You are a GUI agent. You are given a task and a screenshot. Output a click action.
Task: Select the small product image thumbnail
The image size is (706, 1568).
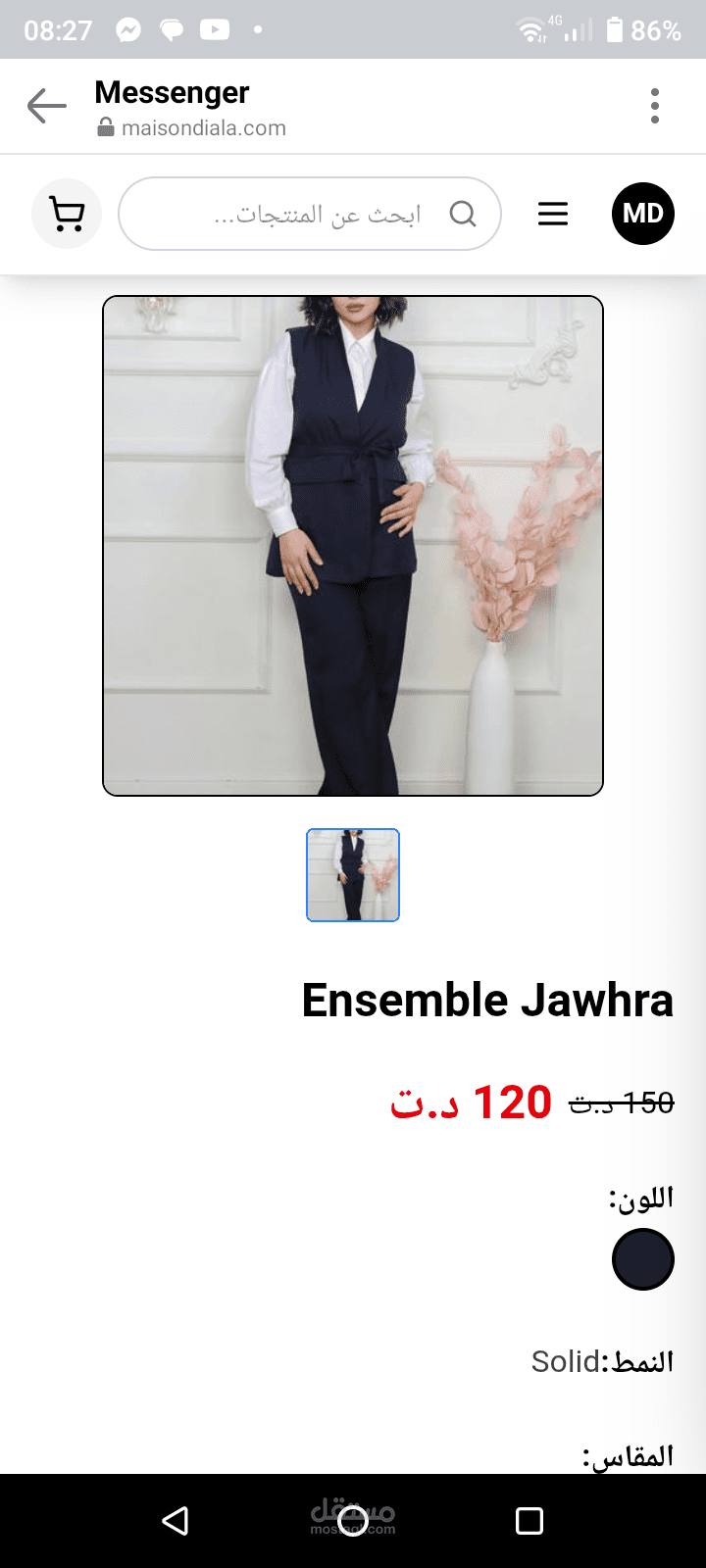[x=353, y=875]
